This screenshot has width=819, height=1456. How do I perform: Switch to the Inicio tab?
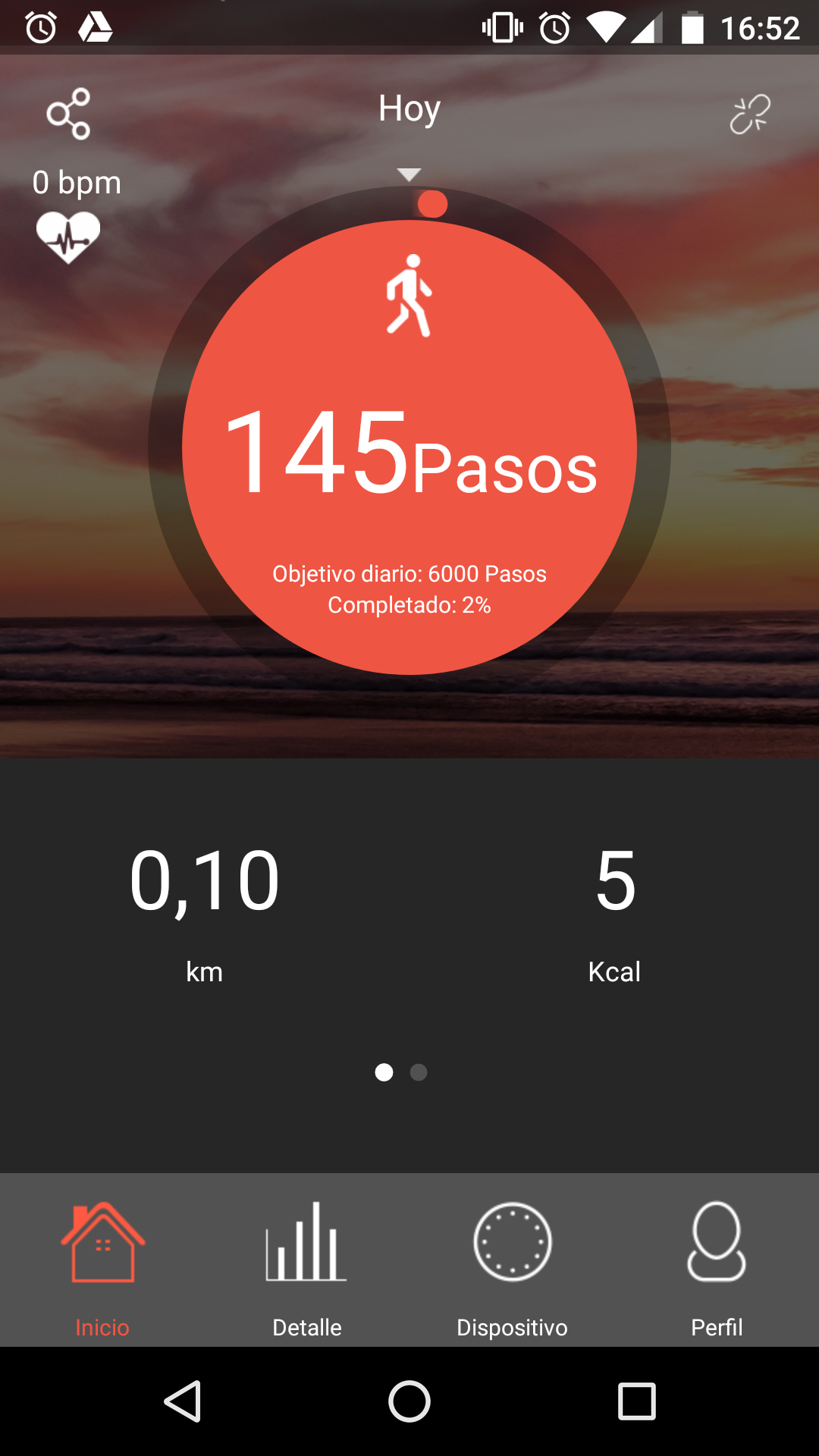point(102,1268)
